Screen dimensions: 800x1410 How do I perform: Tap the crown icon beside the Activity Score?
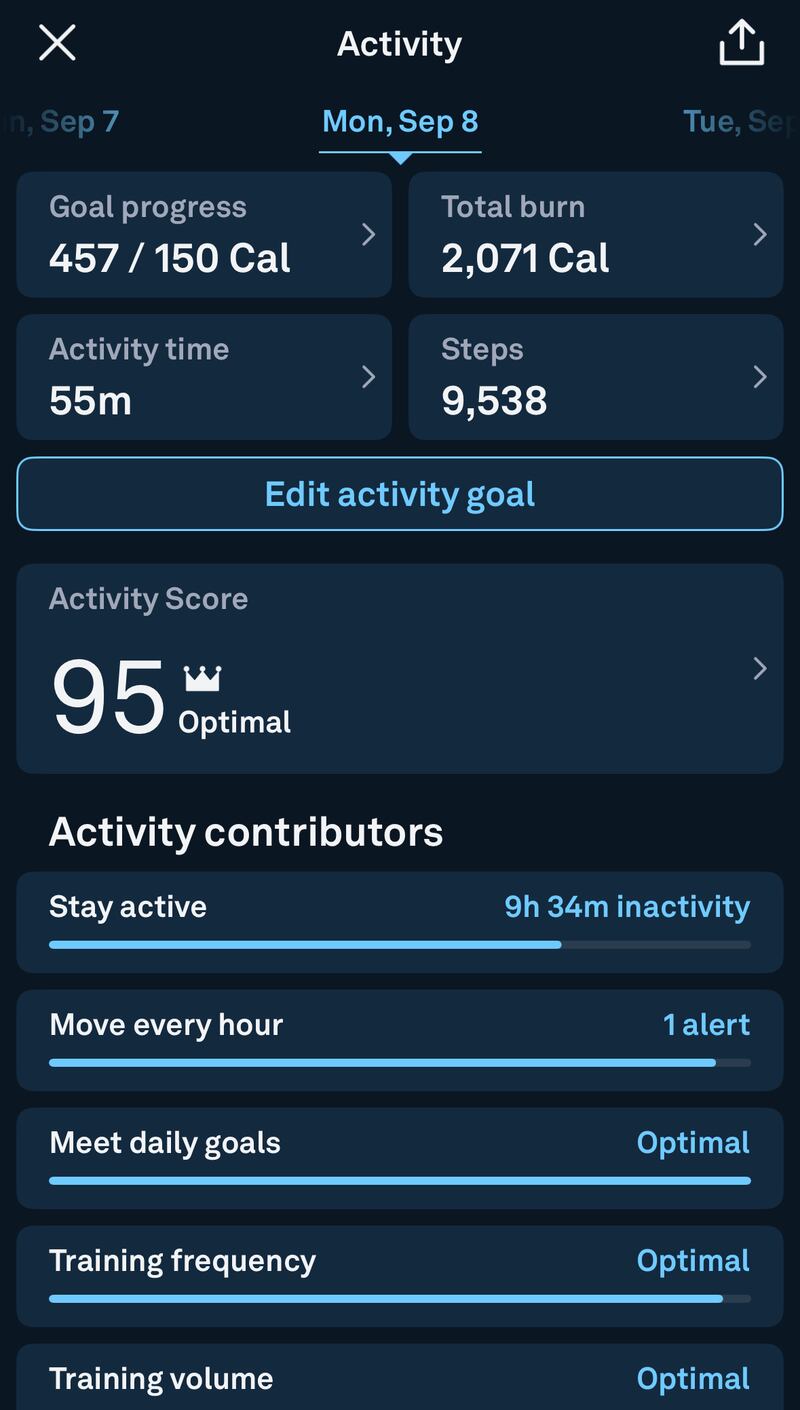point(202,677)
